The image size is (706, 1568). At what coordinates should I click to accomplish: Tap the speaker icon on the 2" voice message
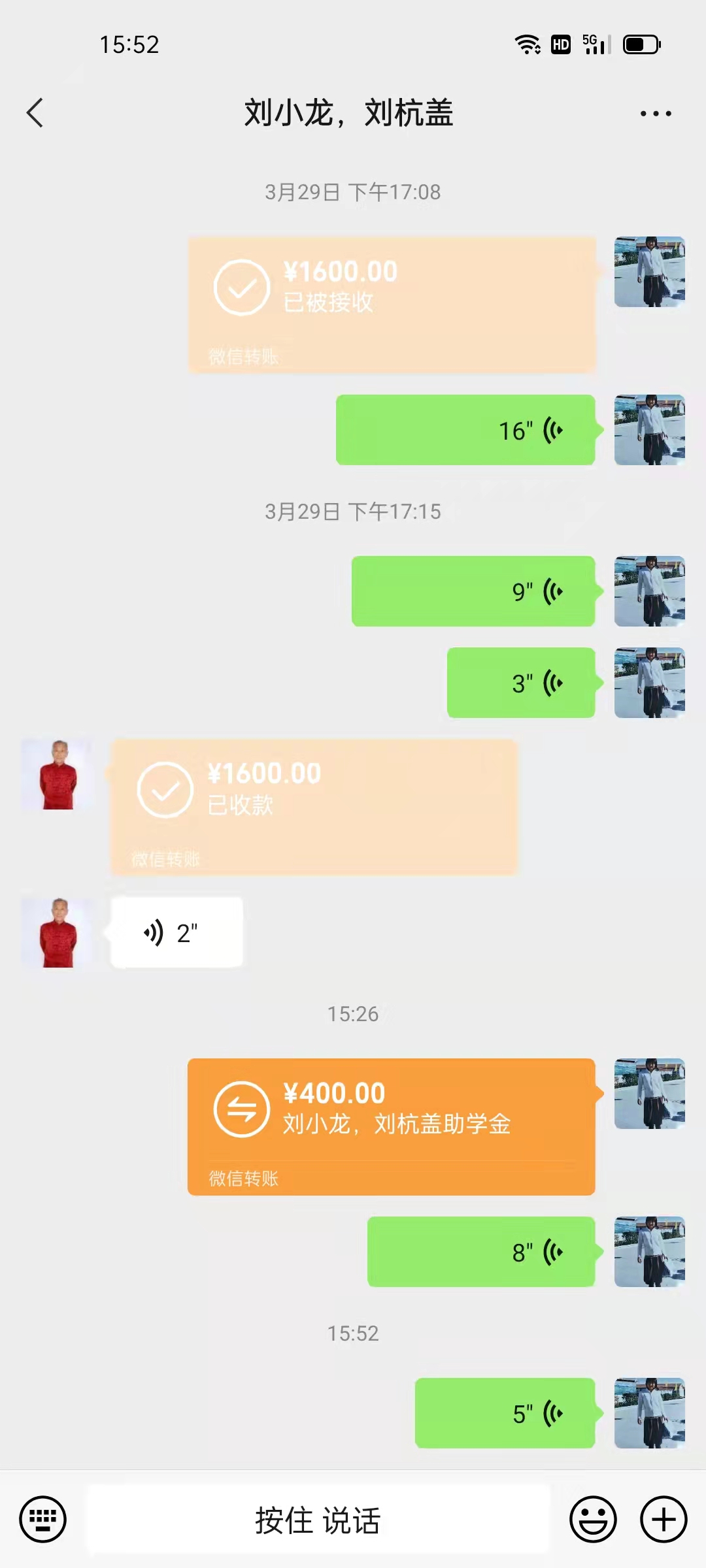(x=152, y=932)
